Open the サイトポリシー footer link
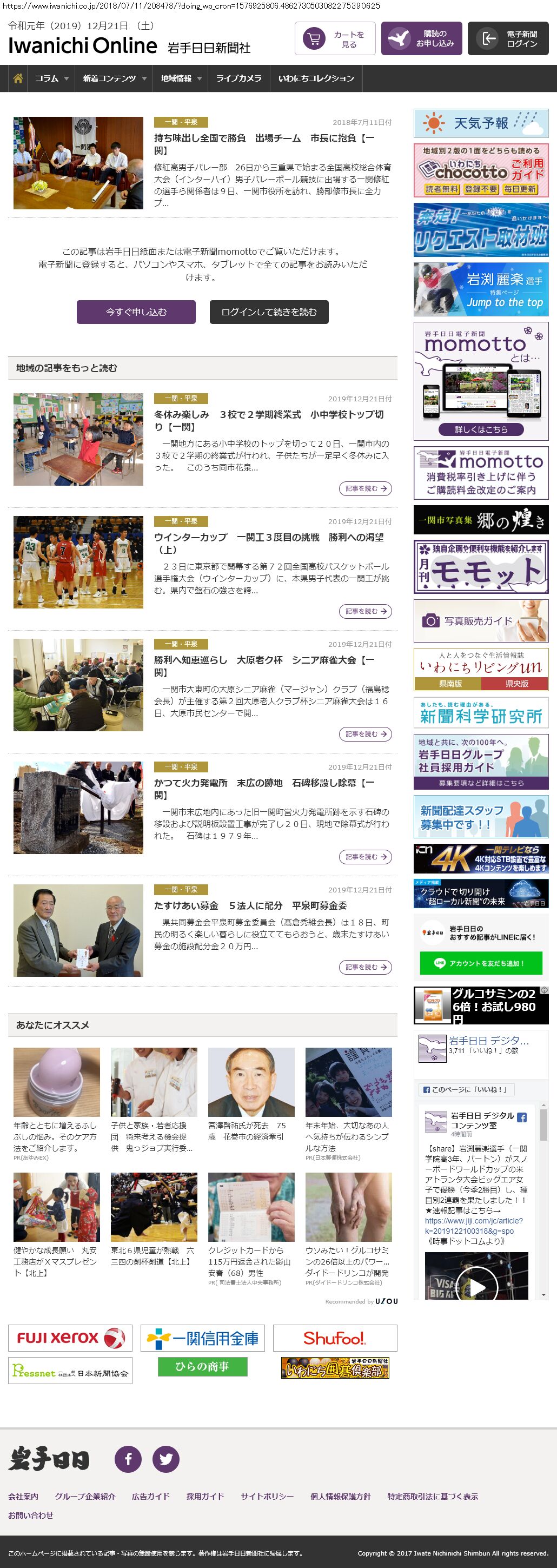The height and width of the screenshot is (1568, 557). coord(267,1496)
